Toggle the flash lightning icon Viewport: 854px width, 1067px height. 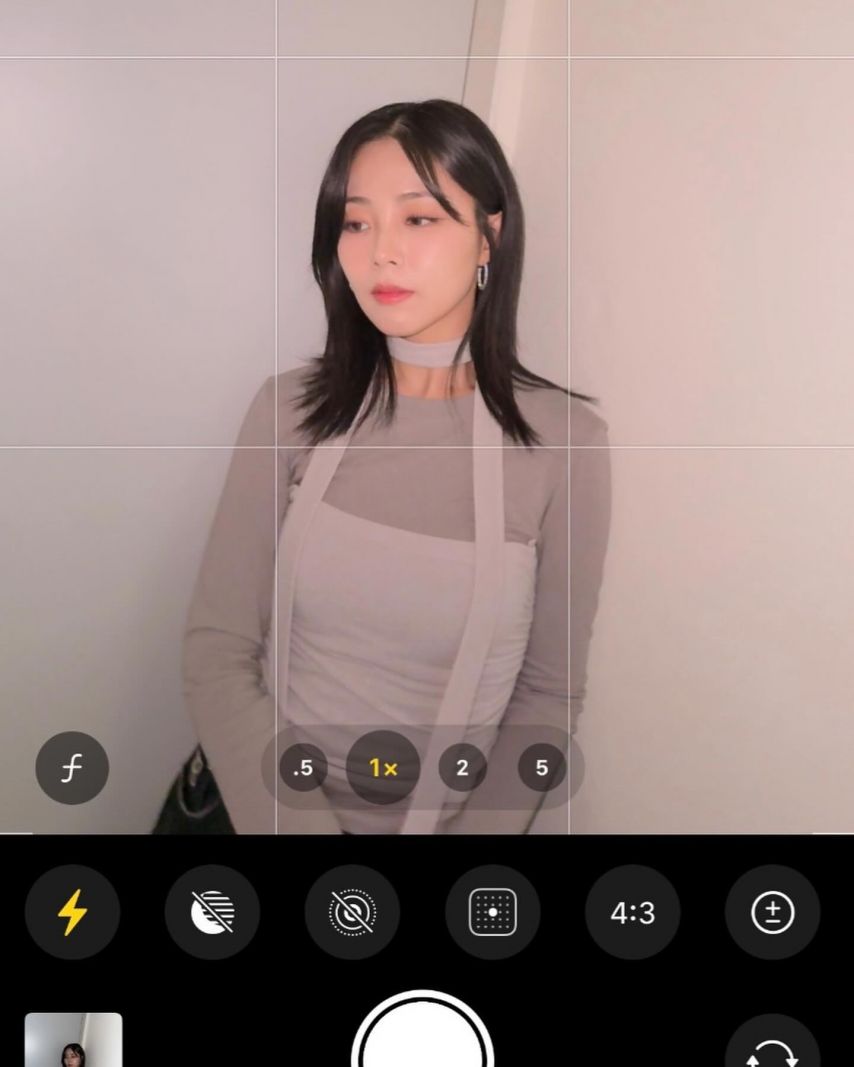[72, 912]
